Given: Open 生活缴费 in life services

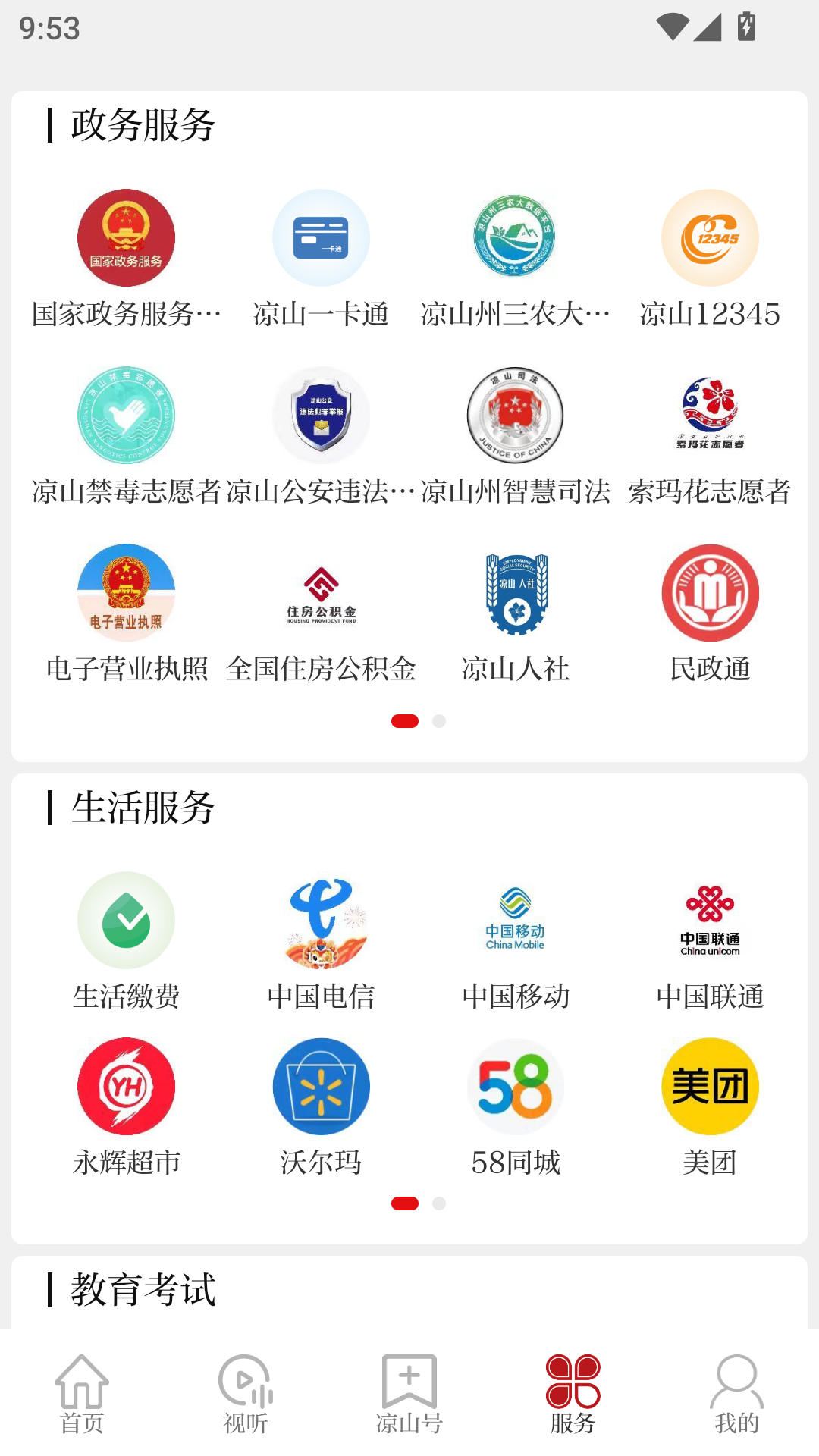Looking at the screenshot, I should [126, 920].
